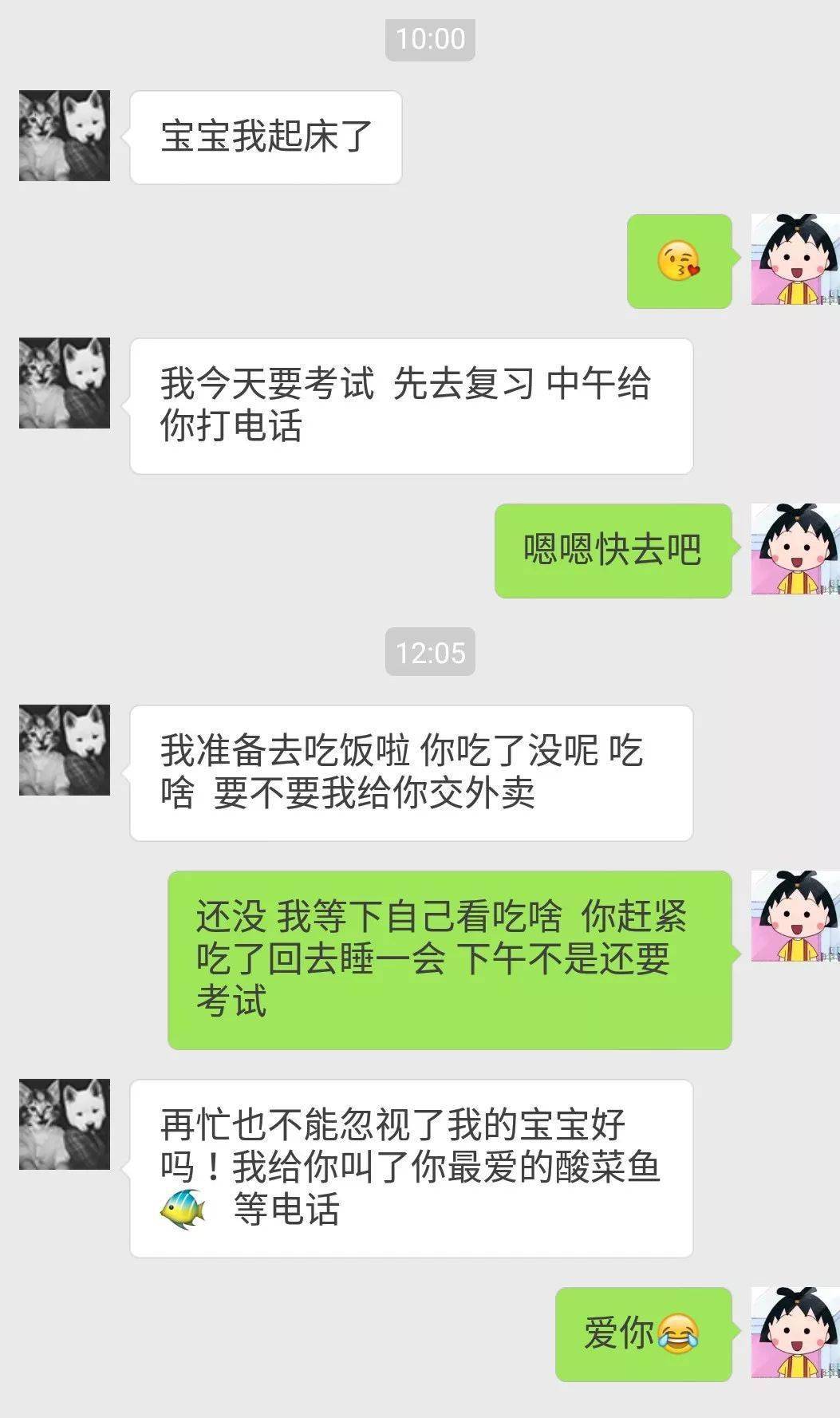Open the avatar beside the 酸菜鱼 message
840x1418 pixels.
pos(65,1124)
